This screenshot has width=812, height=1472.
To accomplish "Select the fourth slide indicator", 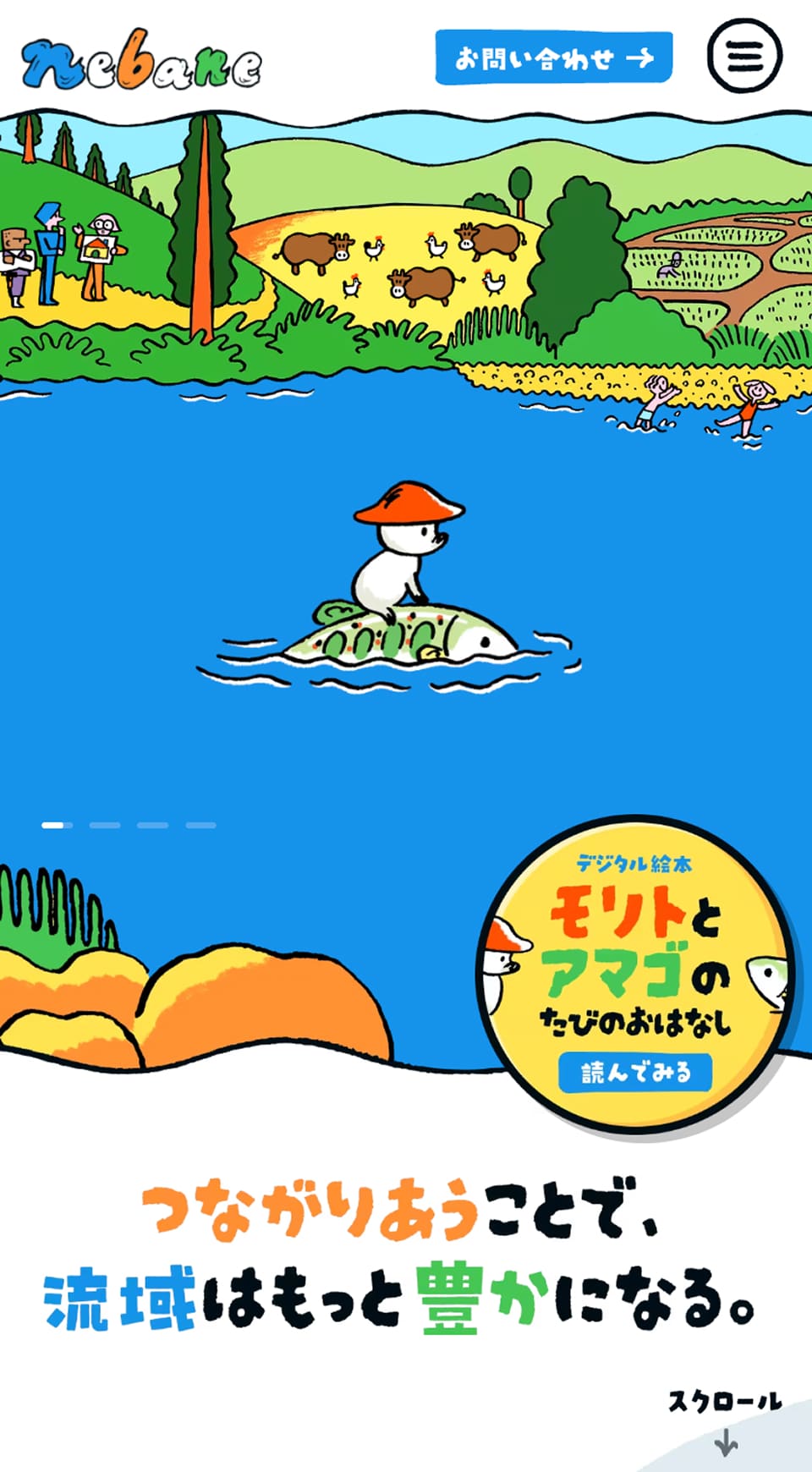I will click(201, 825).
